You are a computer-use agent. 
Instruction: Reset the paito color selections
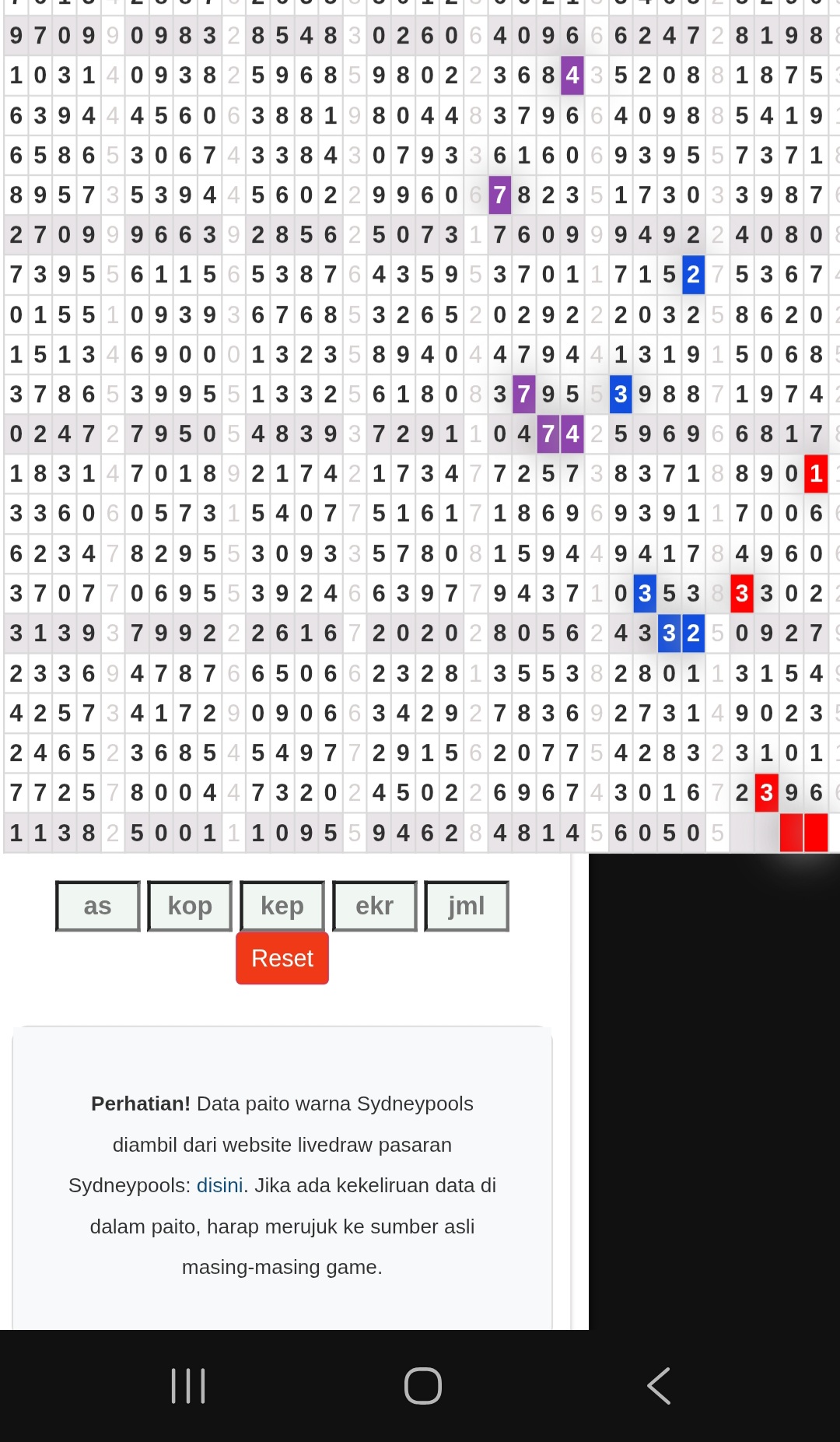282,958
